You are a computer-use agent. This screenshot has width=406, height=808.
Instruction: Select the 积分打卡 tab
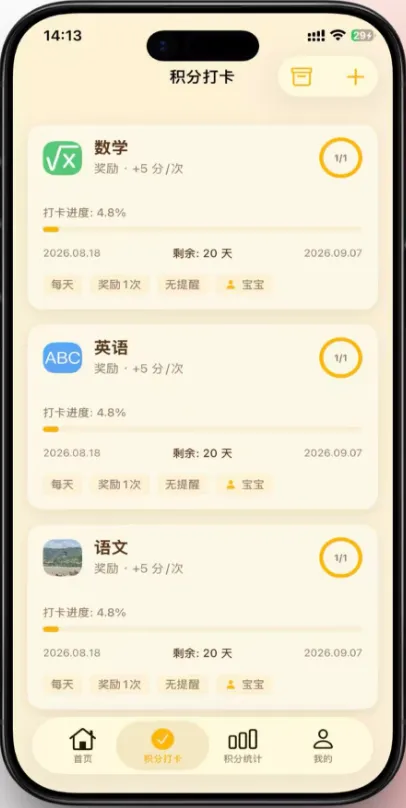163,746
